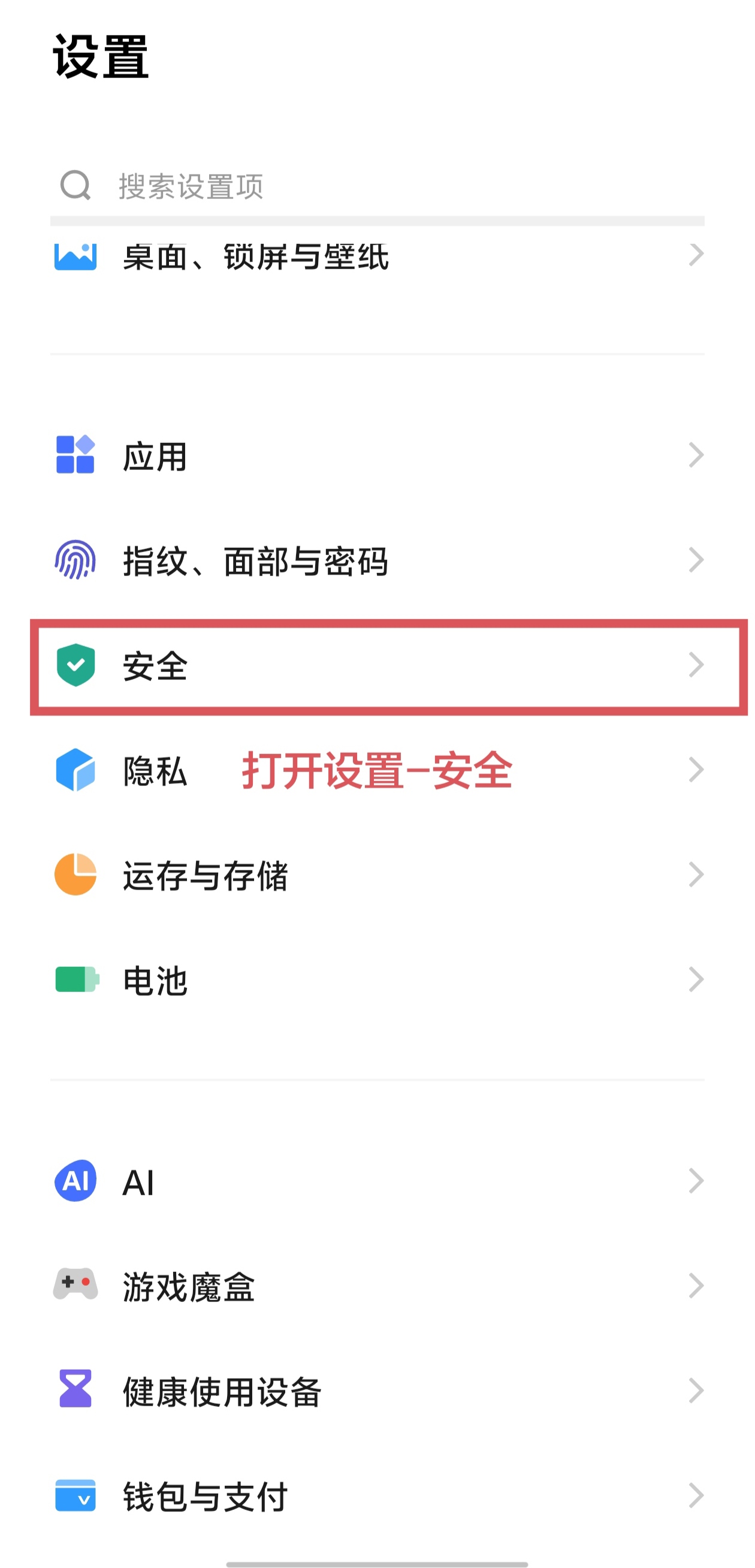Open 运存与存储 settings
The height and width of the screenshot is (1568, 755).
377,875
